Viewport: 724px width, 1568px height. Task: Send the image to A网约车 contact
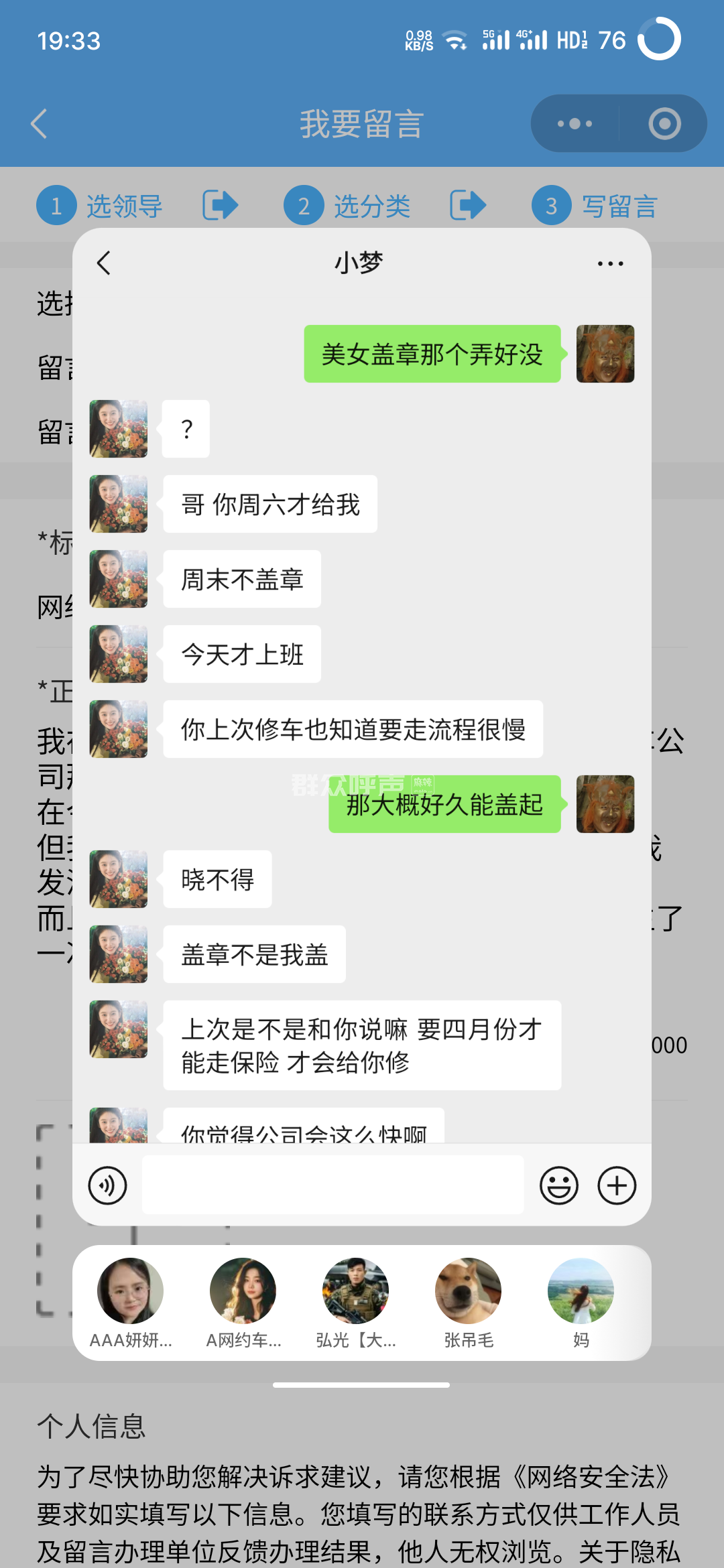[243, 1291]
